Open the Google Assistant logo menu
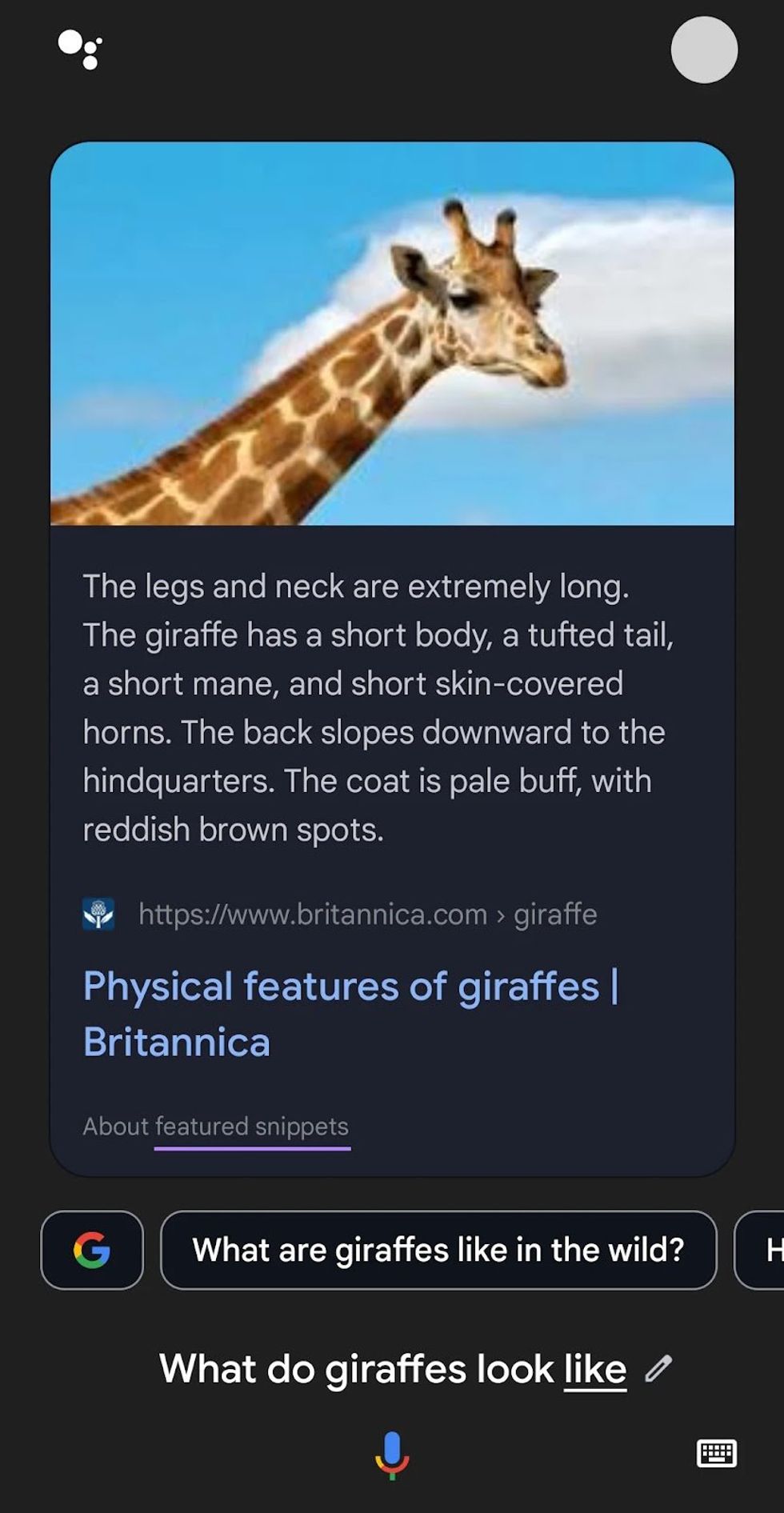 coord(80,50)
